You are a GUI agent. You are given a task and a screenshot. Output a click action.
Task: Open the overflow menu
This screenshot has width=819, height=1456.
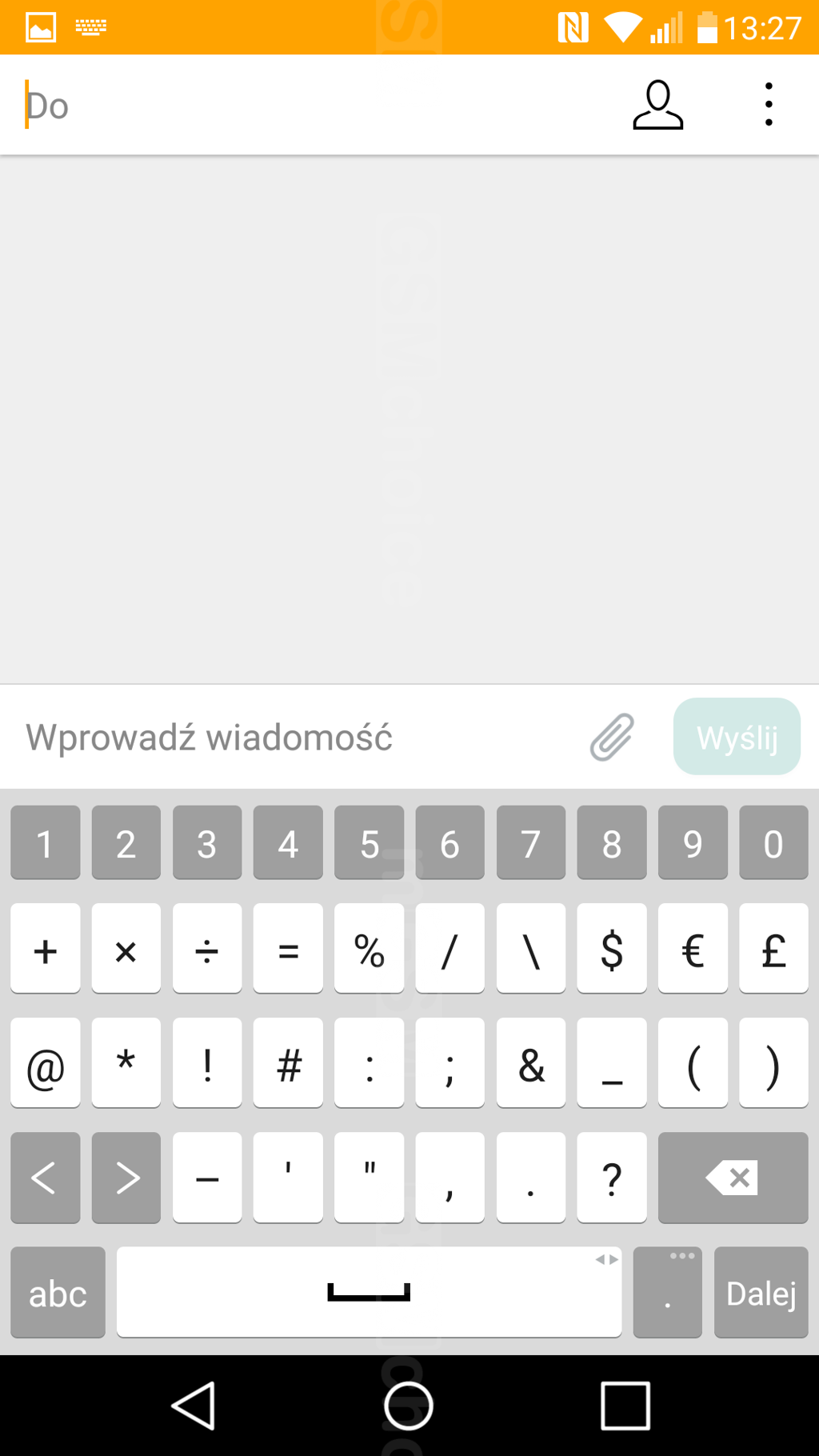(x=769, y=105)
